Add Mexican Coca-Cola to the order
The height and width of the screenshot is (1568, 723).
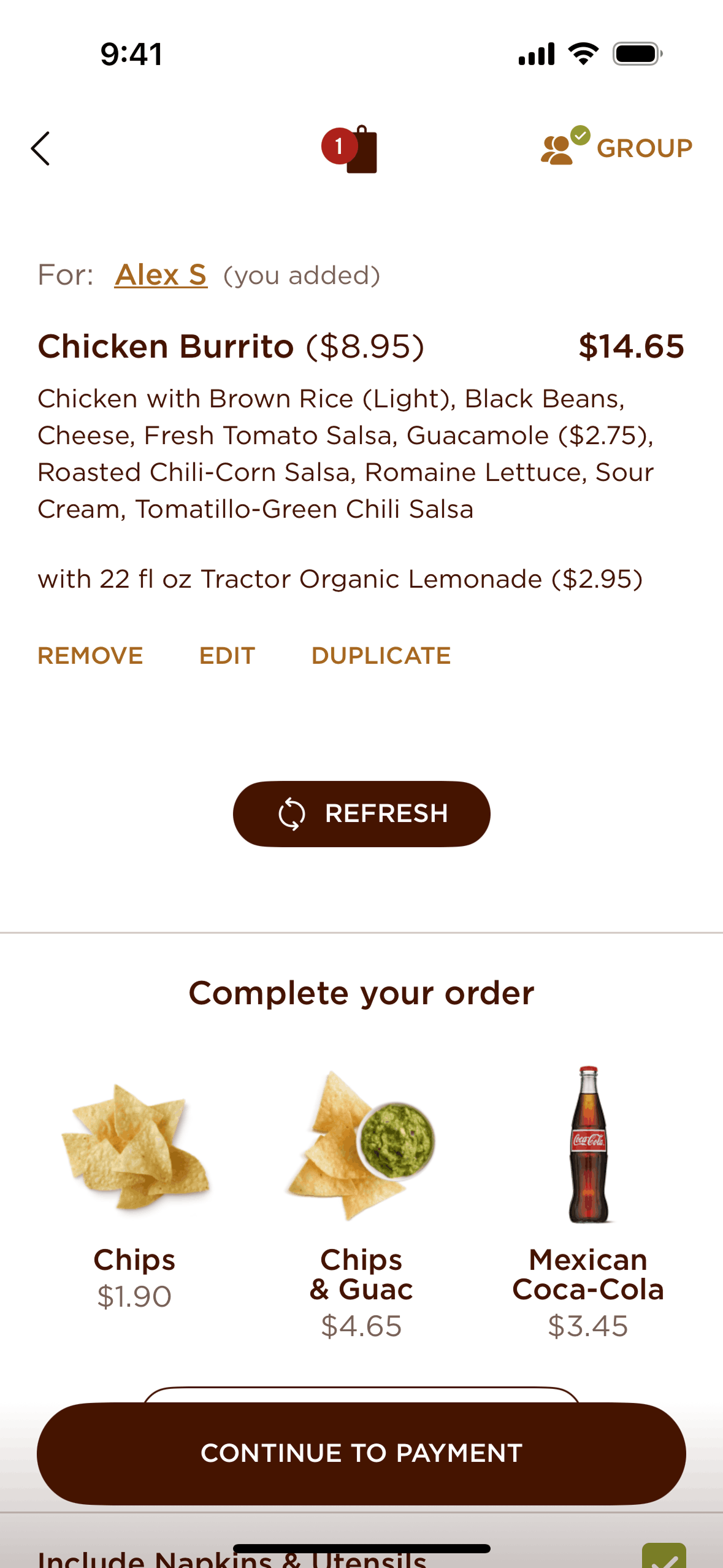pyautogui.click(x=588, y=1190)
